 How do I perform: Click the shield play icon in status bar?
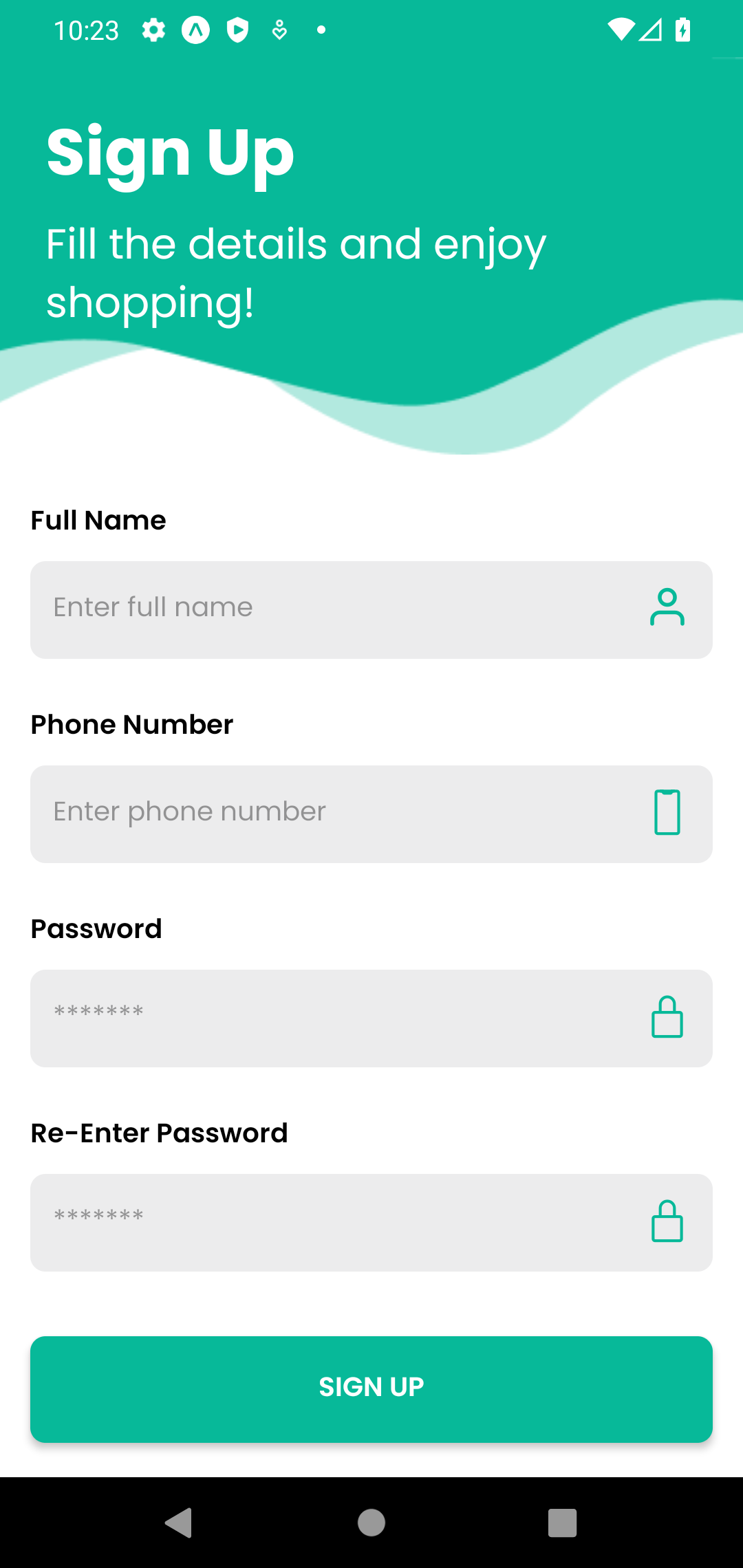point(237,30)
